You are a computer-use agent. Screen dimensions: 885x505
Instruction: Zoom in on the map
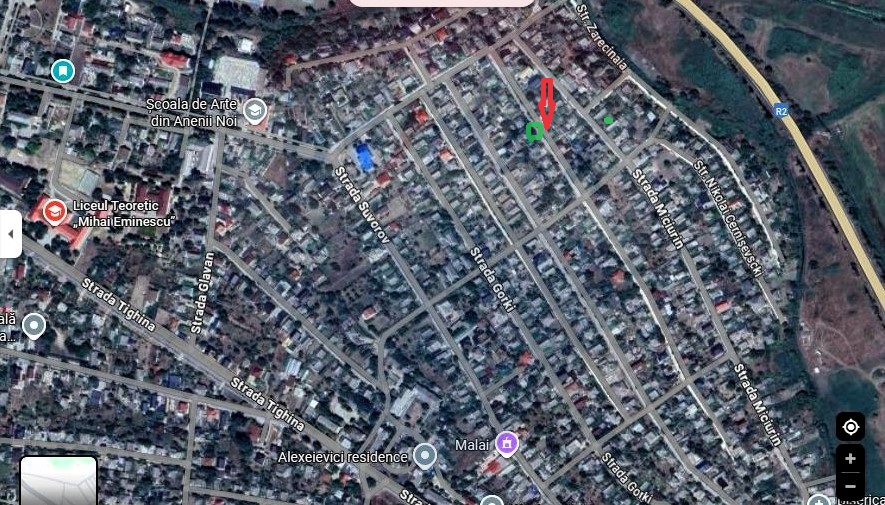(850, 459)
